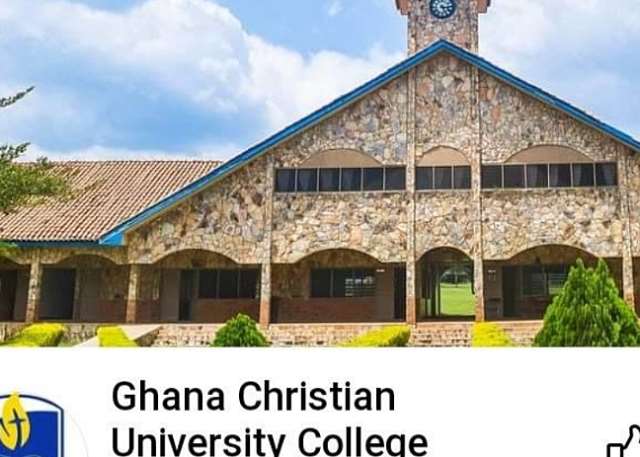The height and width of the screenshot is (457, 640).
Task: Like the Ghana Christian University College page
Action: 623,443
